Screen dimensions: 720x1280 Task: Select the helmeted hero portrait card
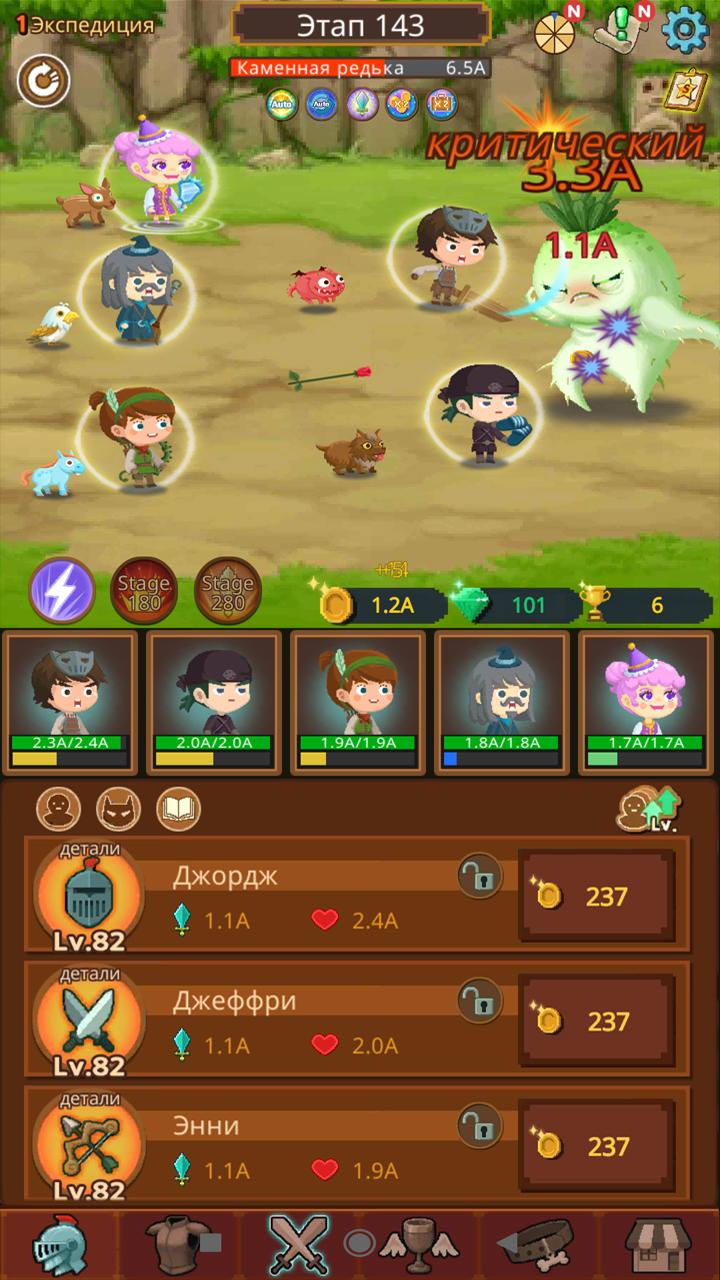coord(70,703)
